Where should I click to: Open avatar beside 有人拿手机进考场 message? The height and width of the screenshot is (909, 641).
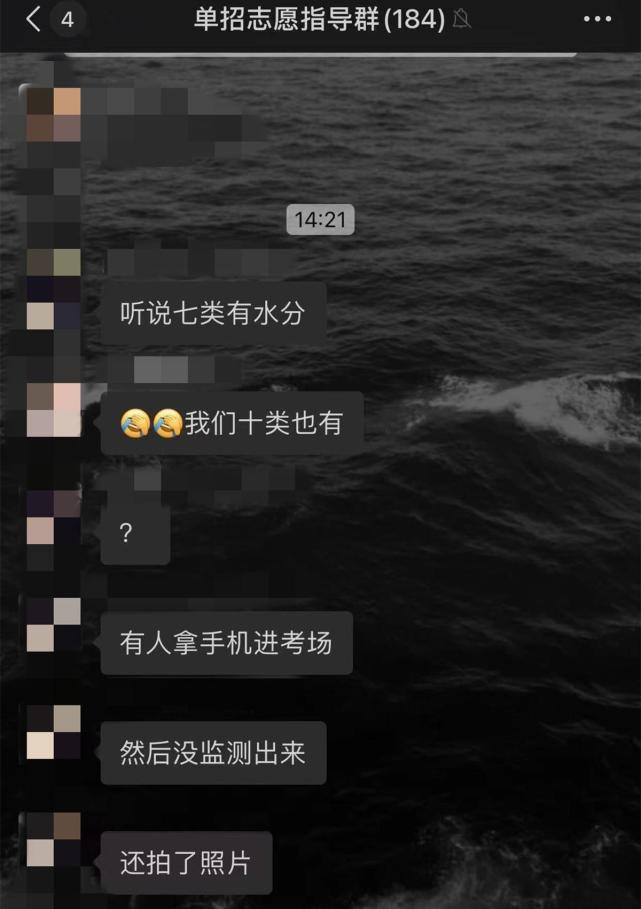tap(53, 625)
